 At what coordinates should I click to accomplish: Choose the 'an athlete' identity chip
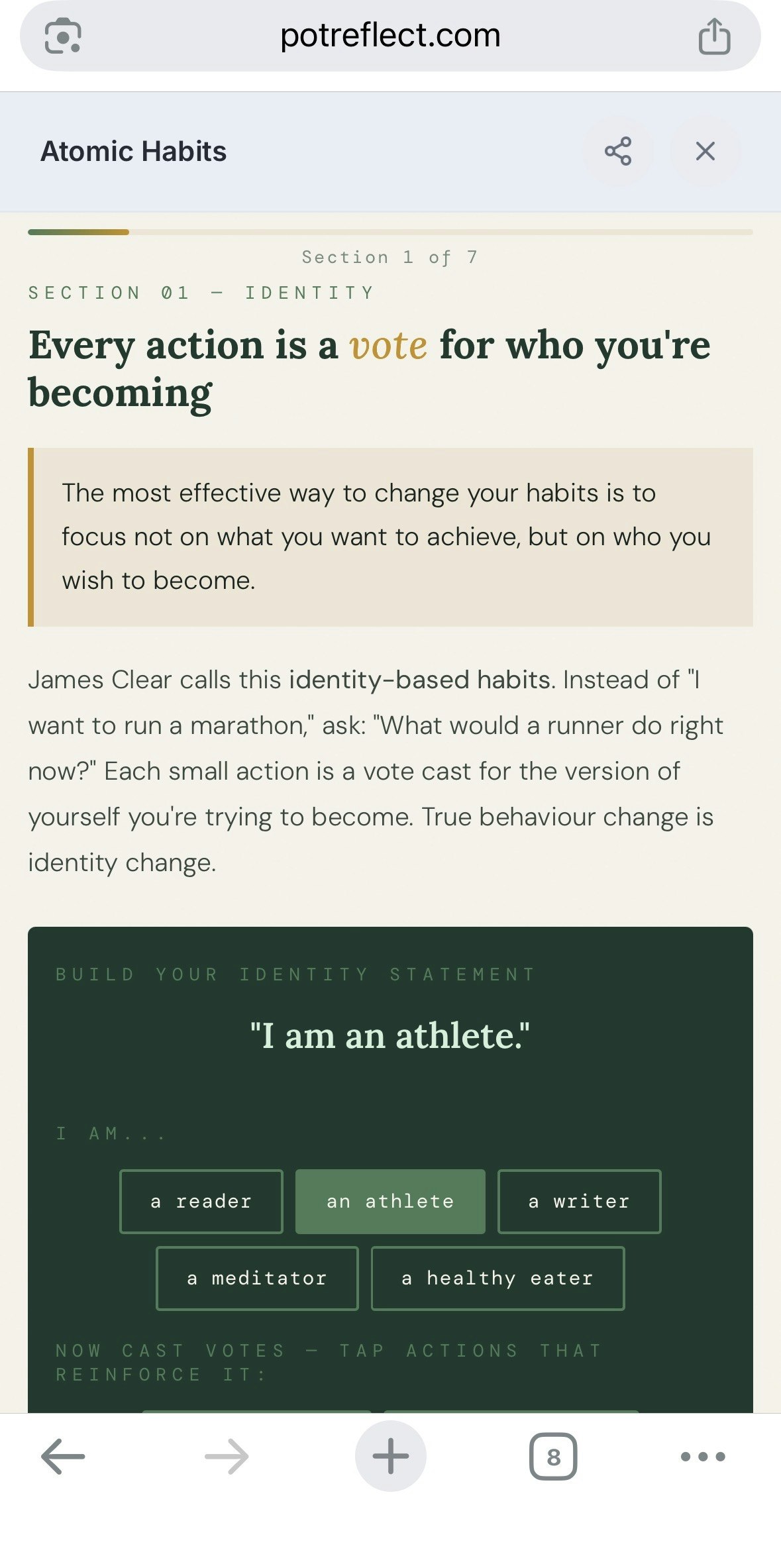pyautogui.click(x=390, y=1201)
